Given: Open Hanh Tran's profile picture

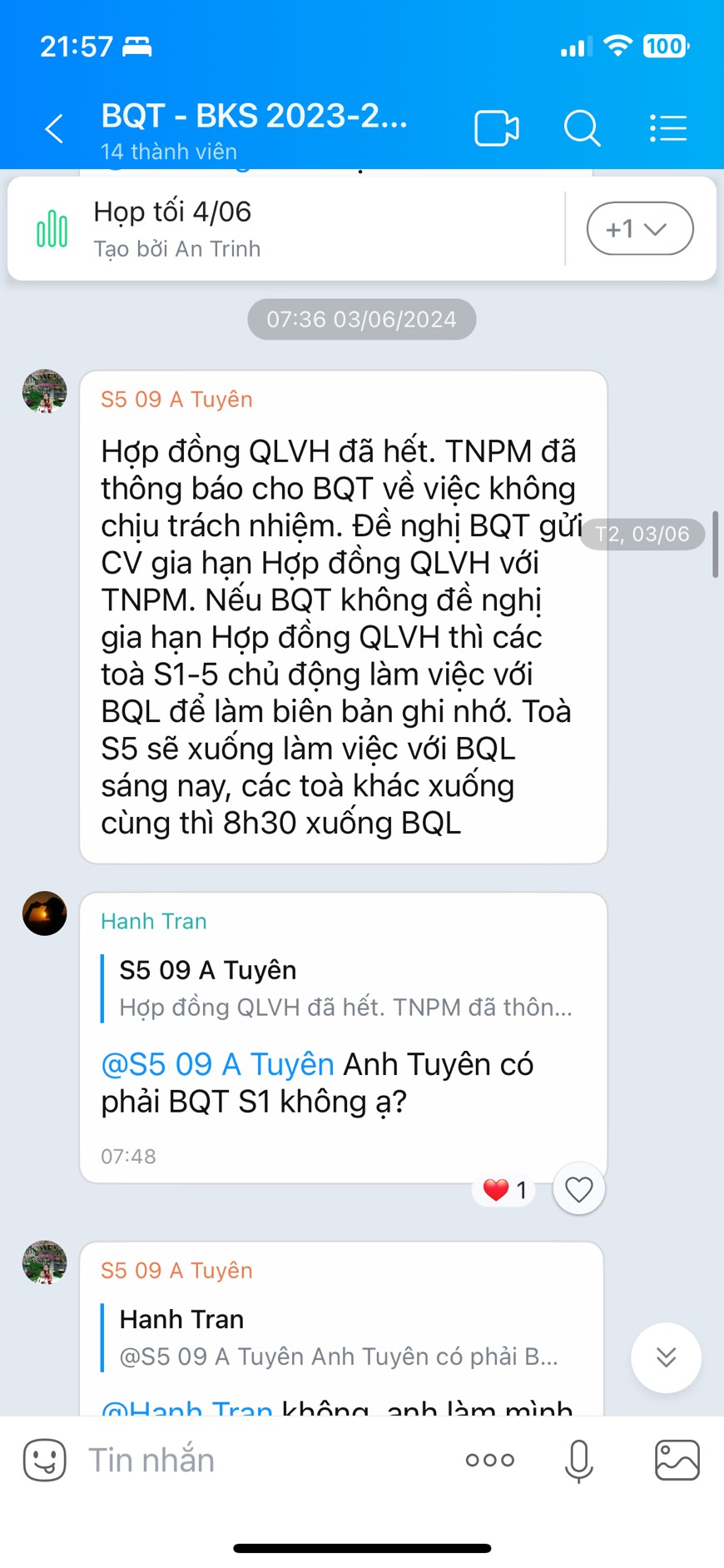Looking at the screenshot, I should click(x=45, y=913).
